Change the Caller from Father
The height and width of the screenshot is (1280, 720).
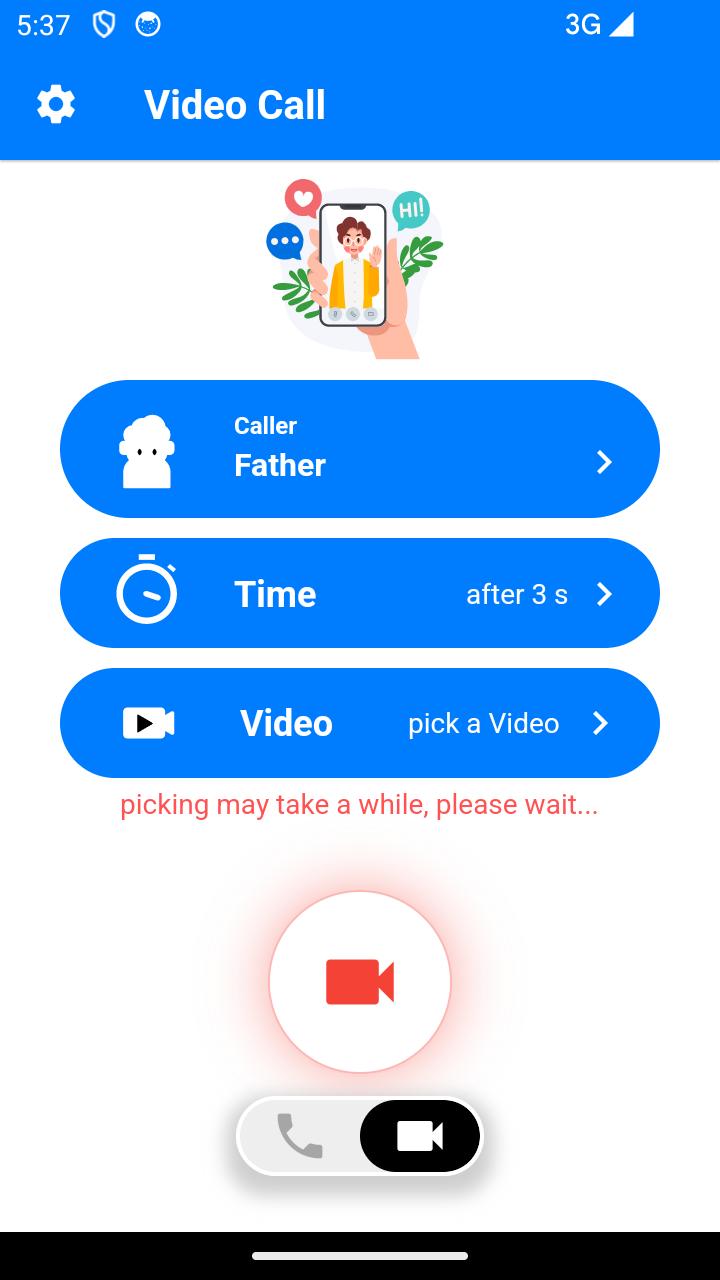click(x=360, y=448)
